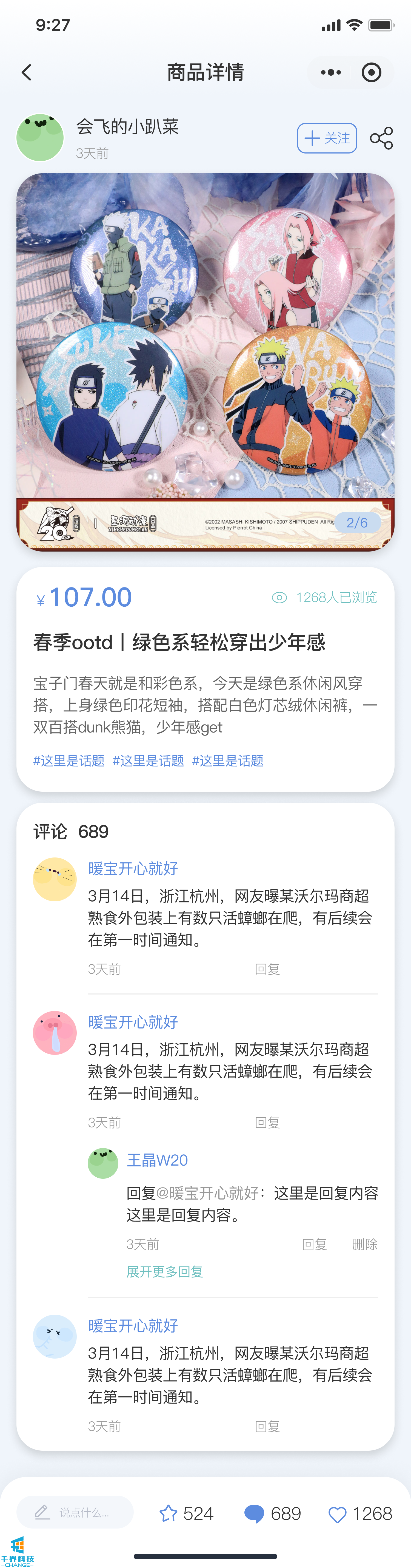Expand more replies with 展开更多回复

coord(165,1272)
